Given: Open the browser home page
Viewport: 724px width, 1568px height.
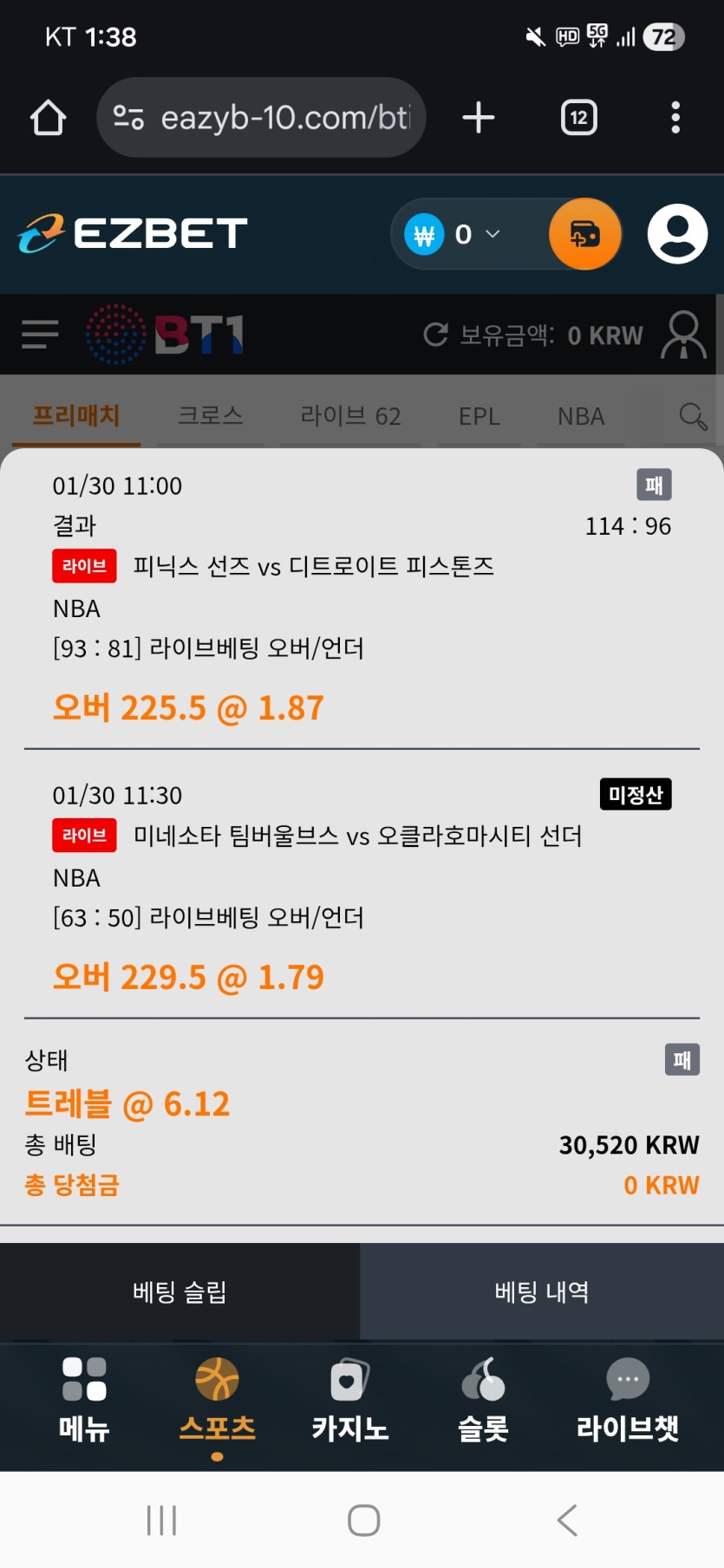Looking at the screenshot, I should coord(48,118).
